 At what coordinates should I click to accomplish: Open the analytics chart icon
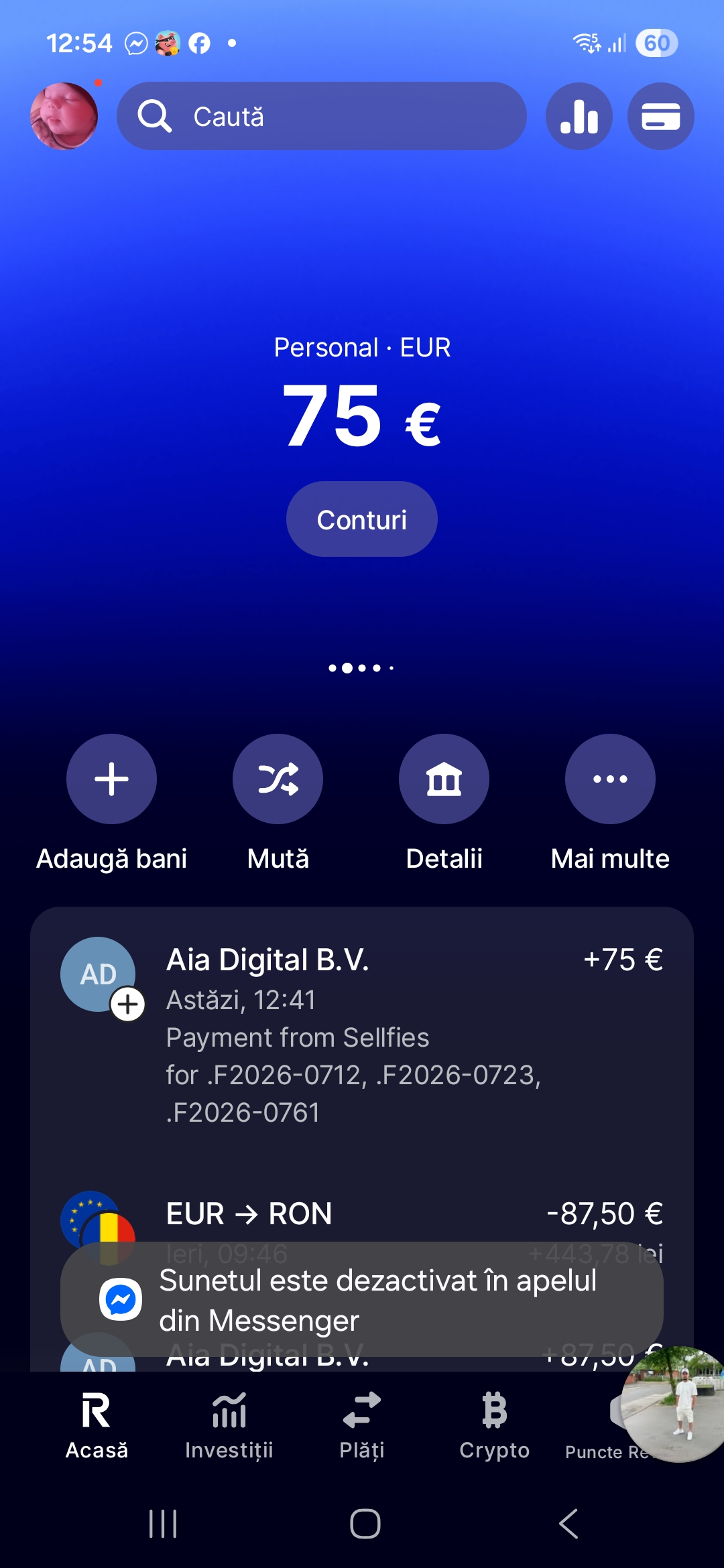(579, 116)
